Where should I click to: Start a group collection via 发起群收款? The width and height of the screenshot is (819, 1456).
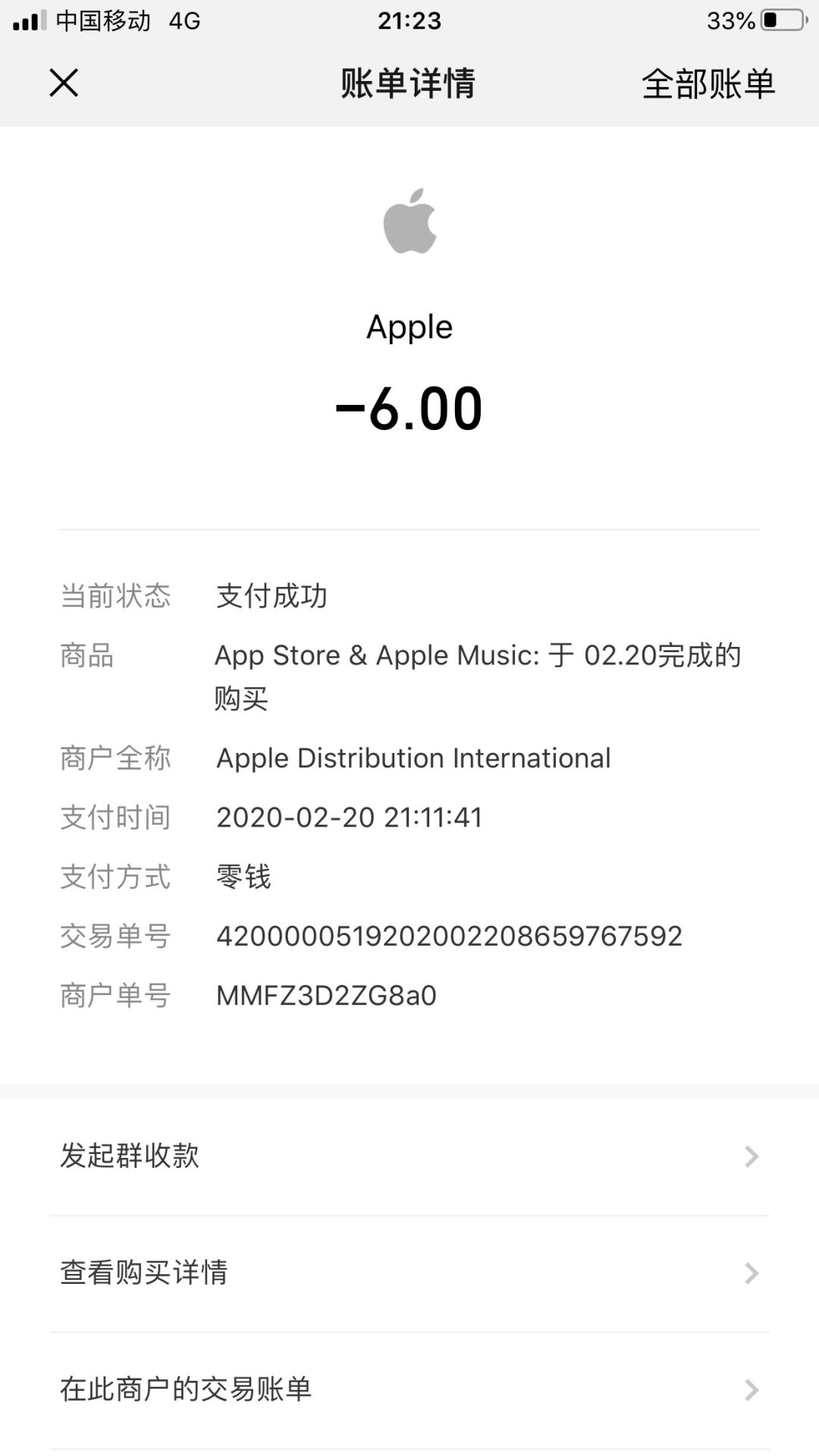click(x=409, y=1156)
